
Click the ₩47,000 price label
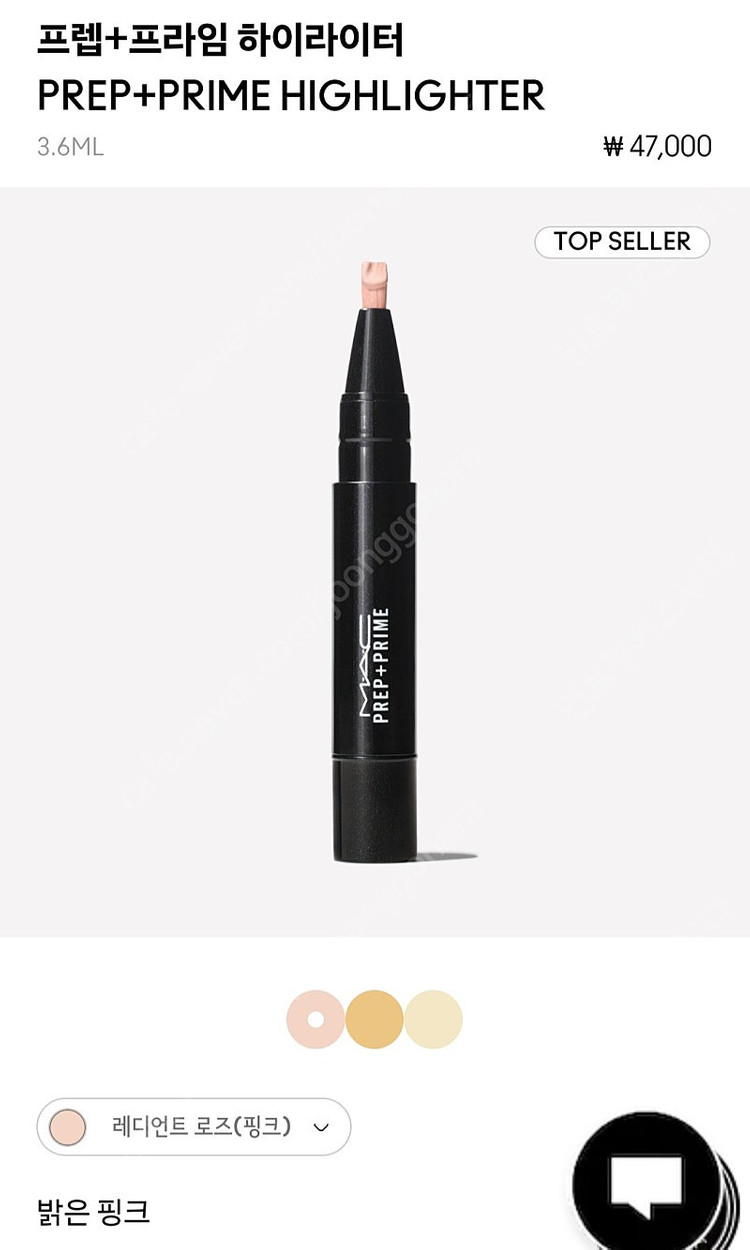click(664, 143)
